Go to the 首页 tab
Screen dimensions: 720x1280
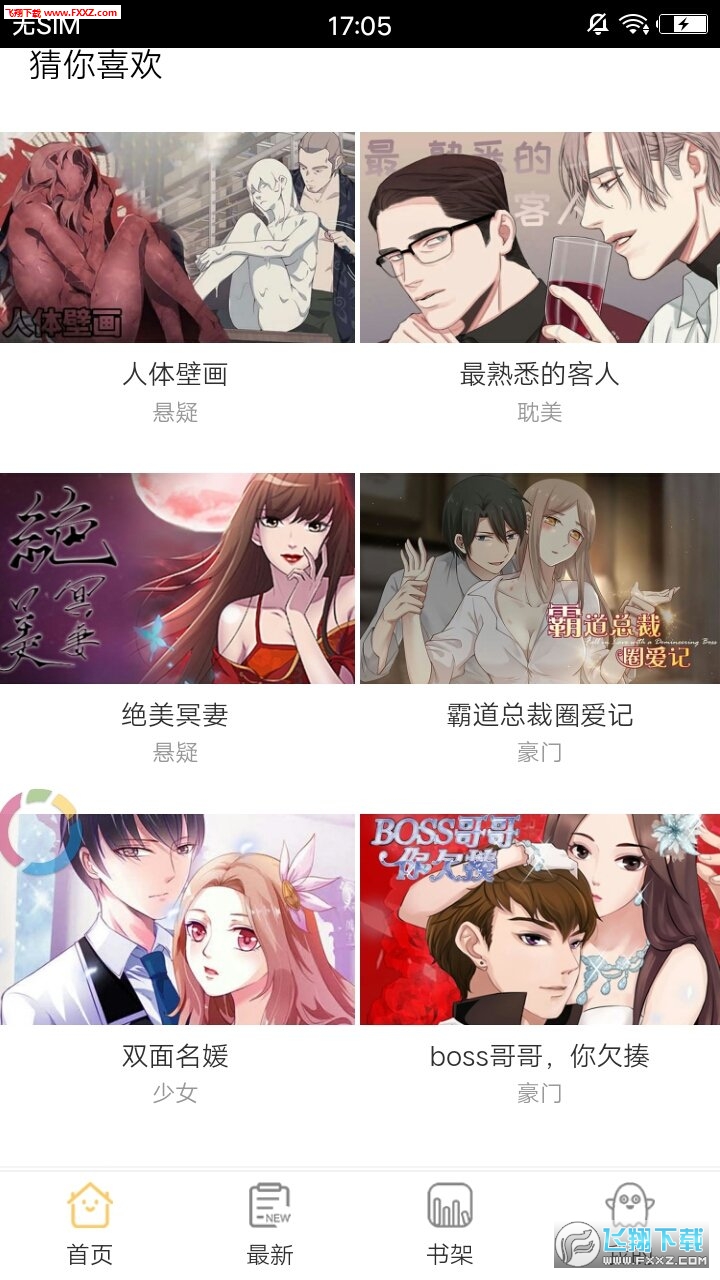[x=90, y=1222]
